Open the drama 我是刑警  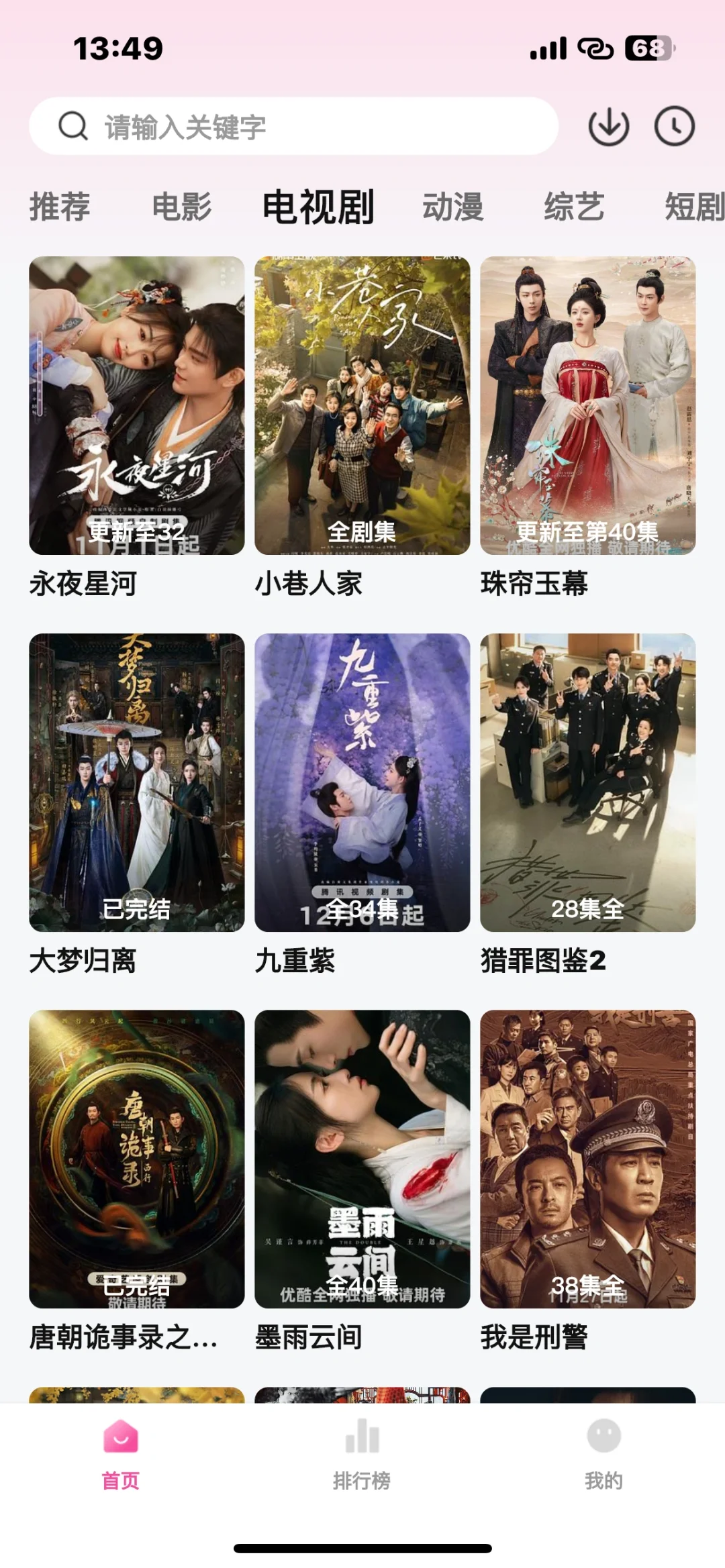tap(588, 1159)
